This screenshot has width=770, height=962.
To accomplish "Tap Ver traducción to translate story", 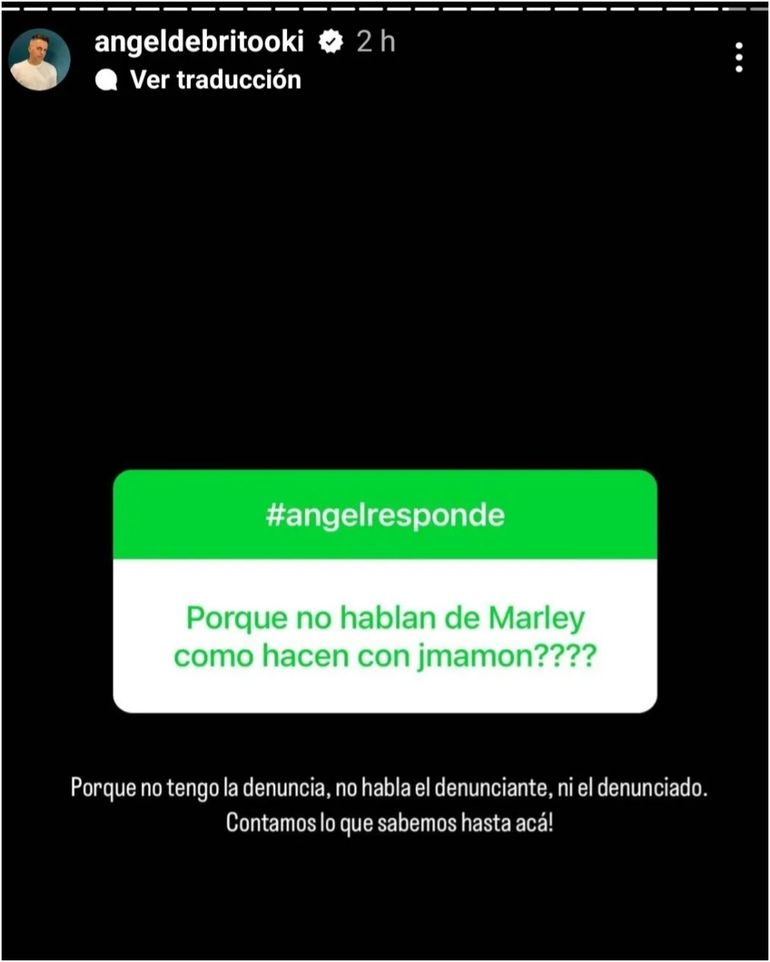I will [x=214, y=80].
